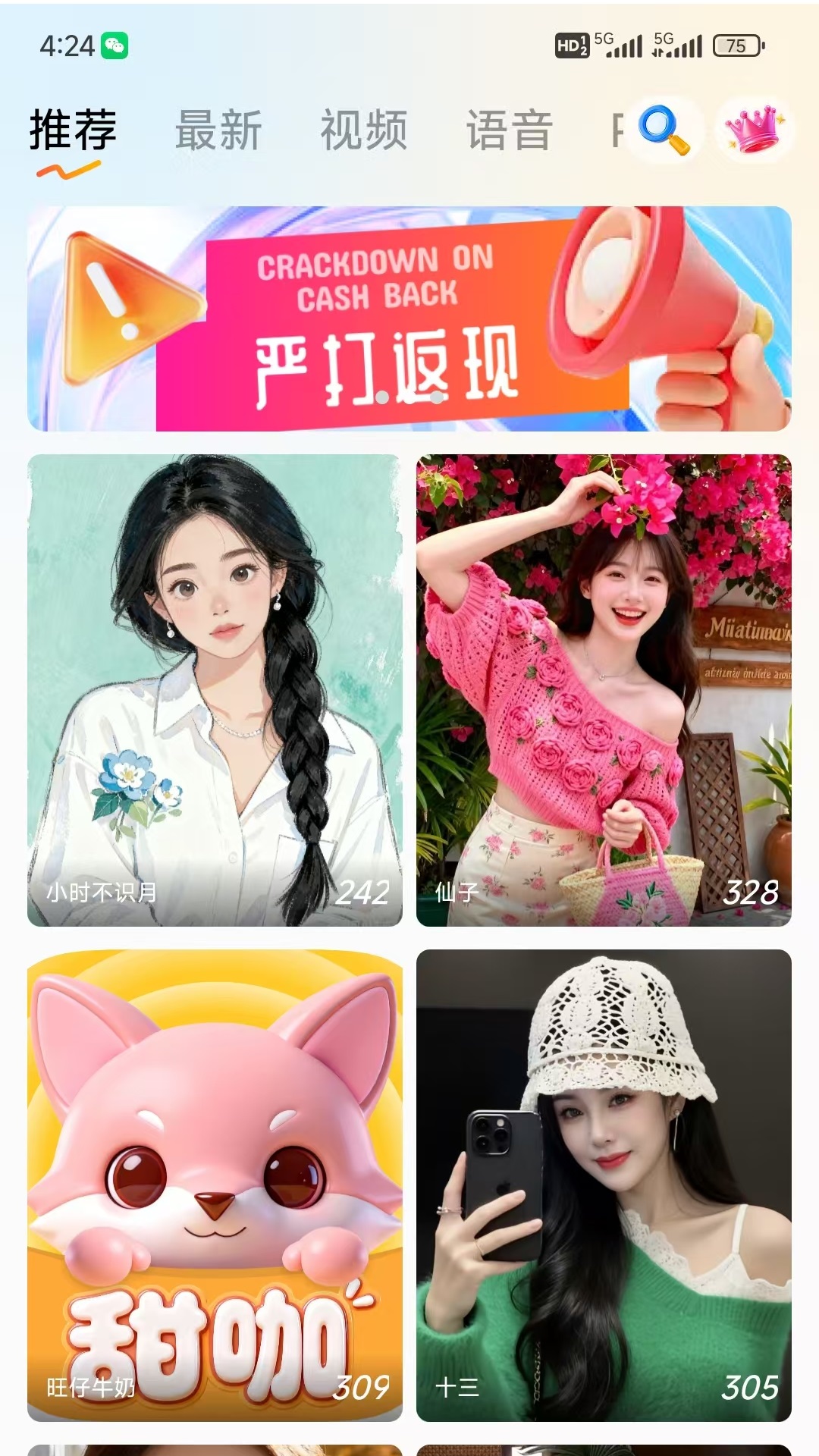Select the 推荐 tab
Viewport: 819px width, 1456px height.
[73, 130]
